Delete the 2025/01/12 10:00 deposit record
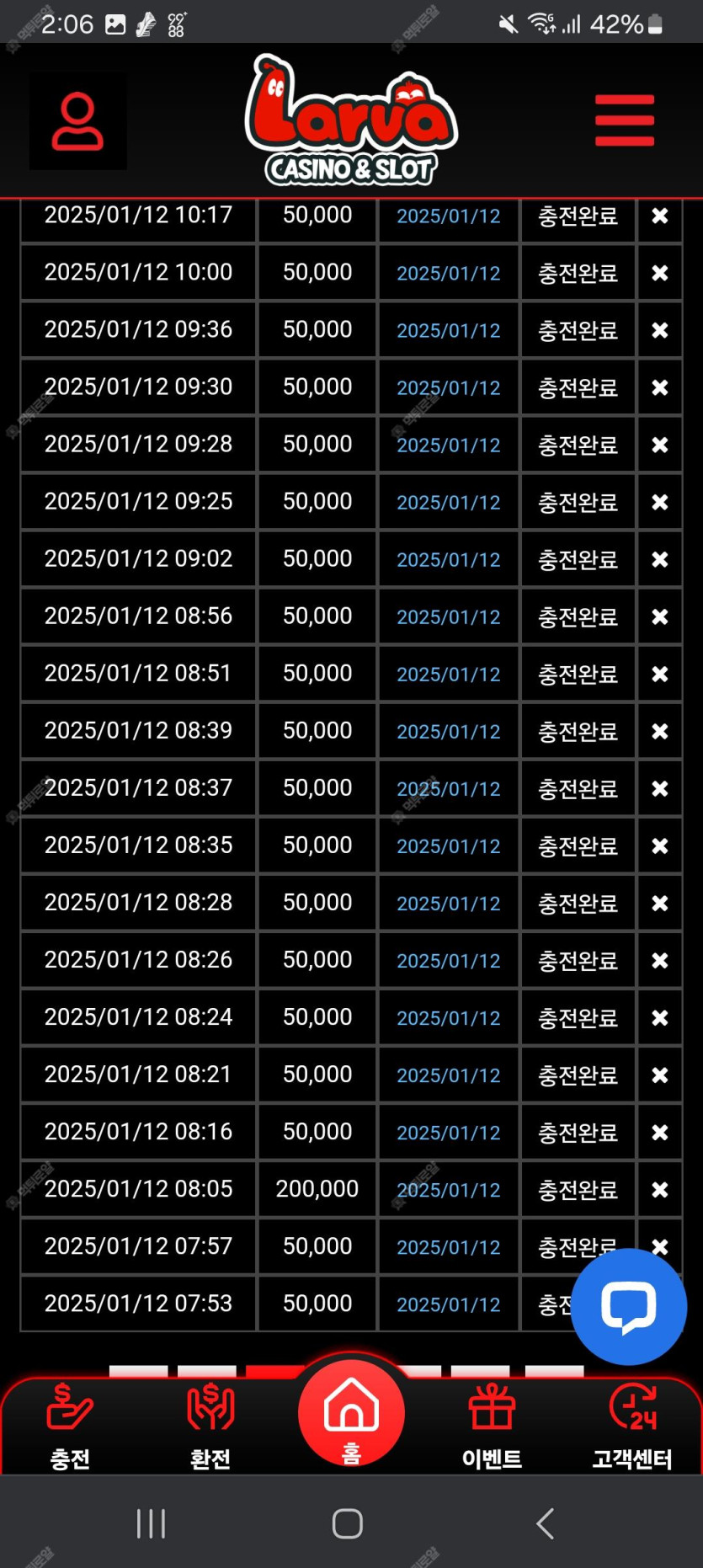The height and width of the screenshot is (1568, 703). click(660, 274)
